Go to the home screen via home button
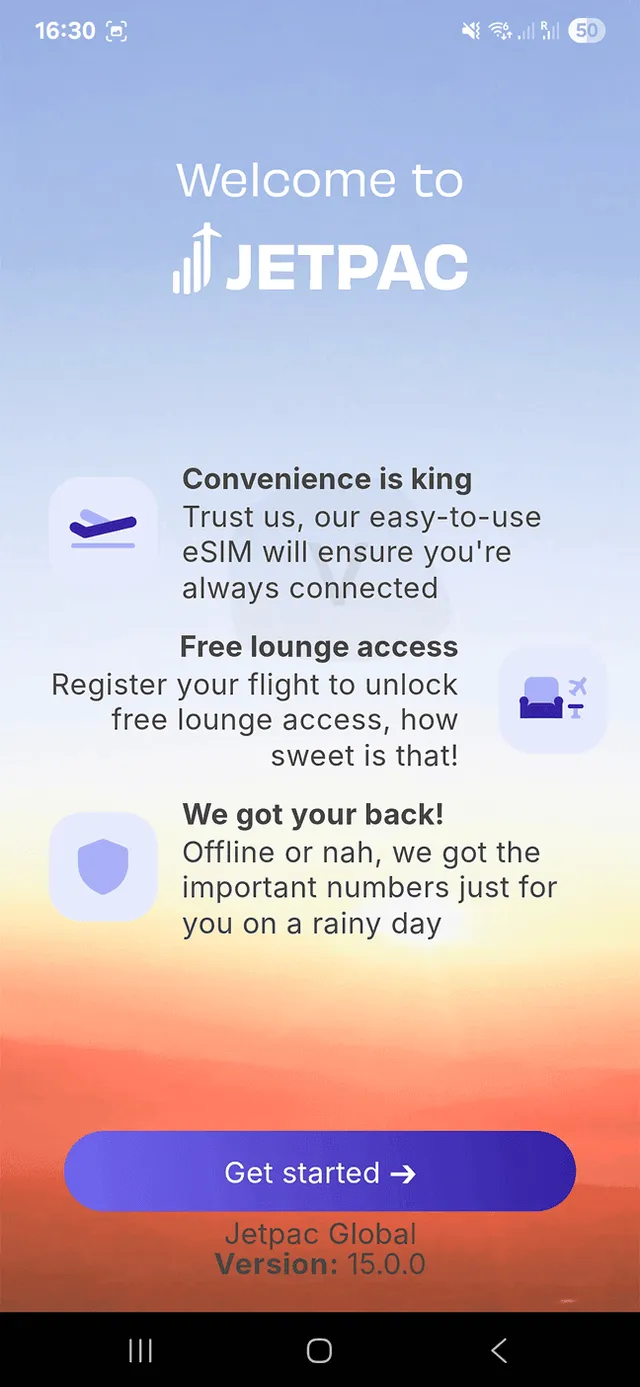640x1387 pixels. tap(319, 1351)
